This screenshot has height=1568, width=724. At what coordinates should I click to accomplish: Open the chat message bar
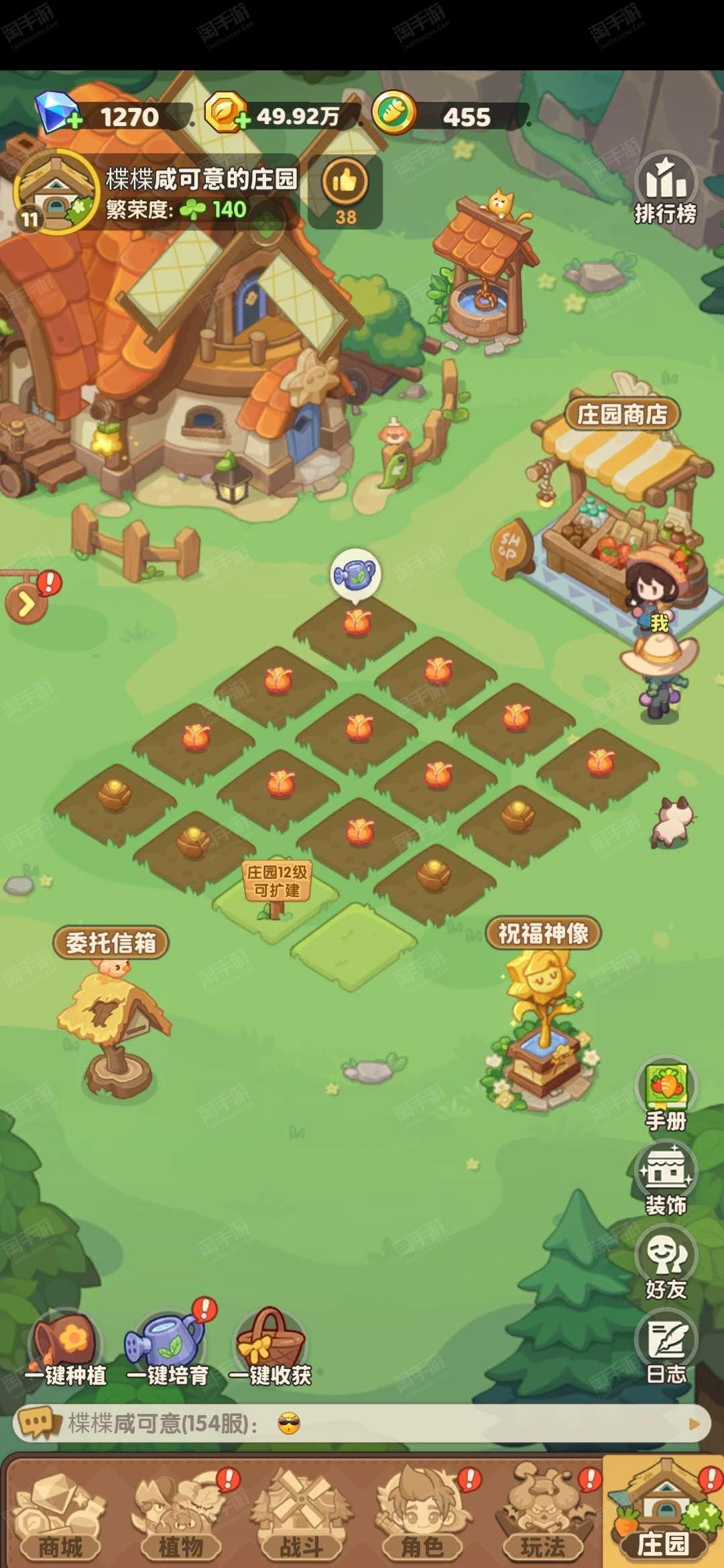362,1423
